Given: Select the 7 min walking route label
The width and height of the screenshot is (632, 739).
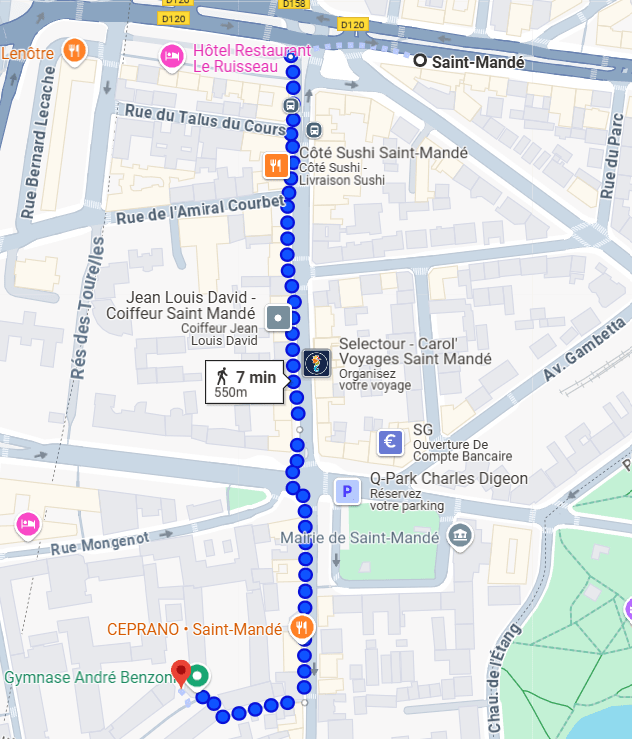Looking at the screenshot, I should 244,382.
